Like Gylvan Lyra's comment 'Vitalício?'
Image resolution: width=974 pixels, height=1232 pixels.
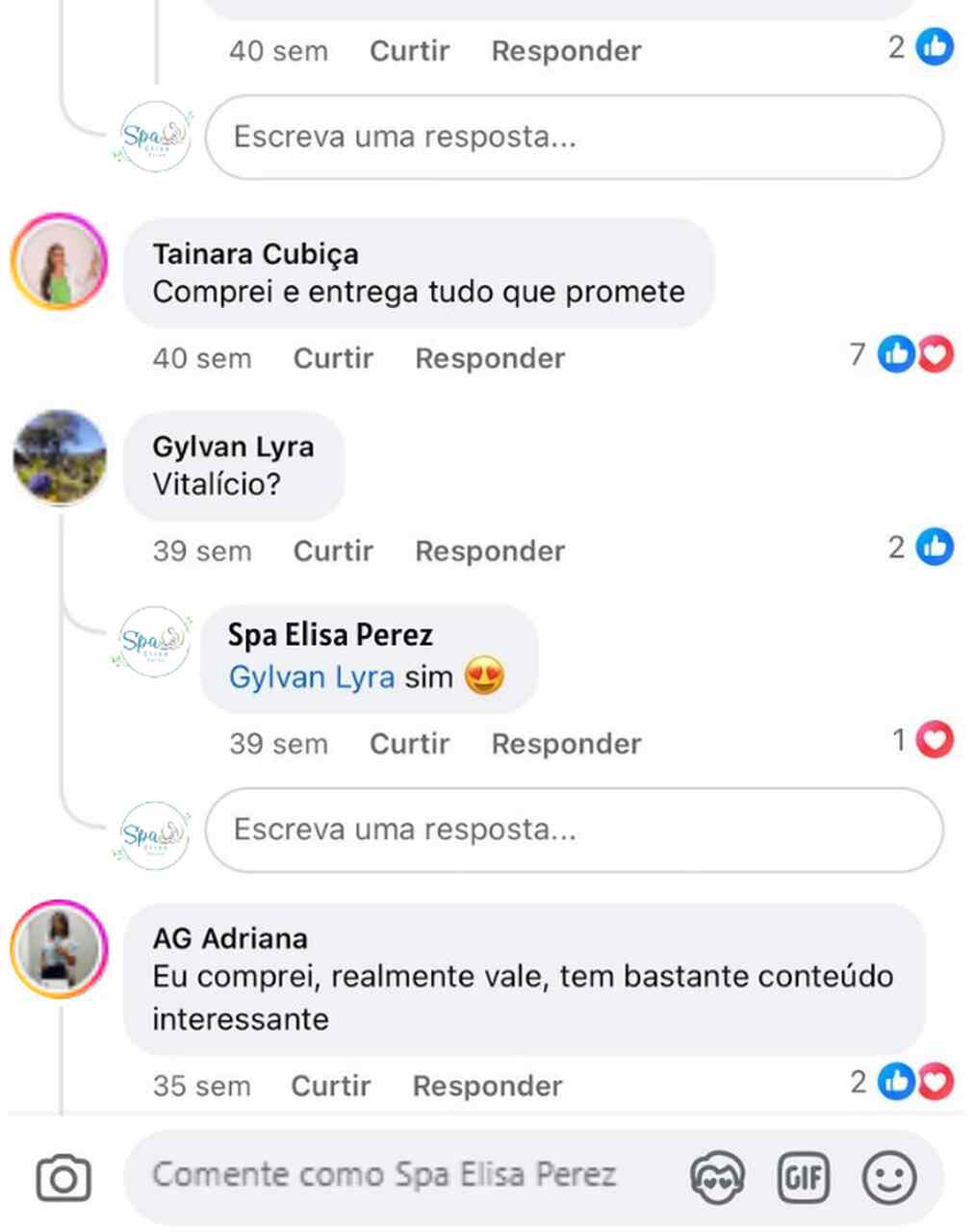[333, 551]
